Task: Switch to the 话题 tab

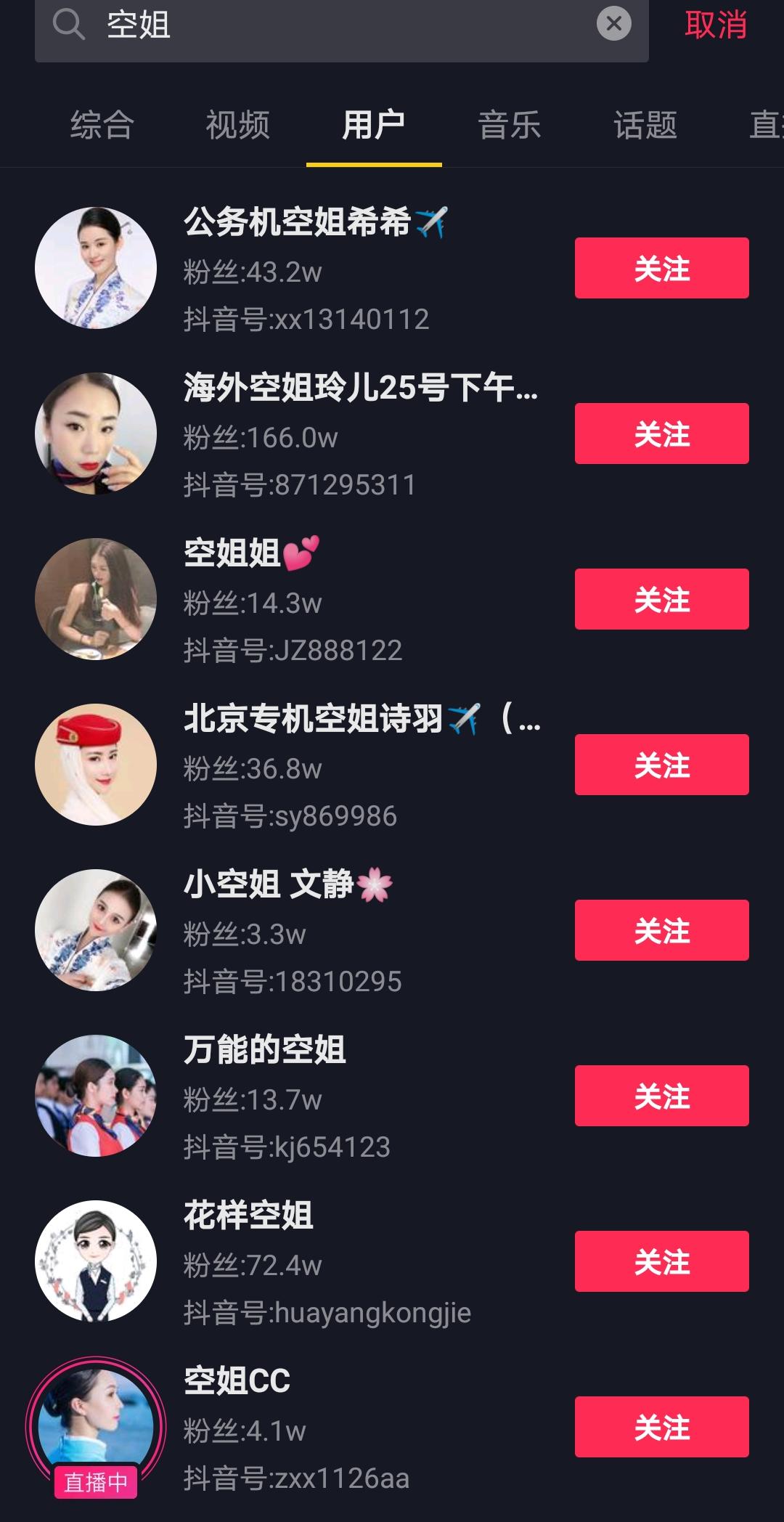Action: (x=645, y=125)
